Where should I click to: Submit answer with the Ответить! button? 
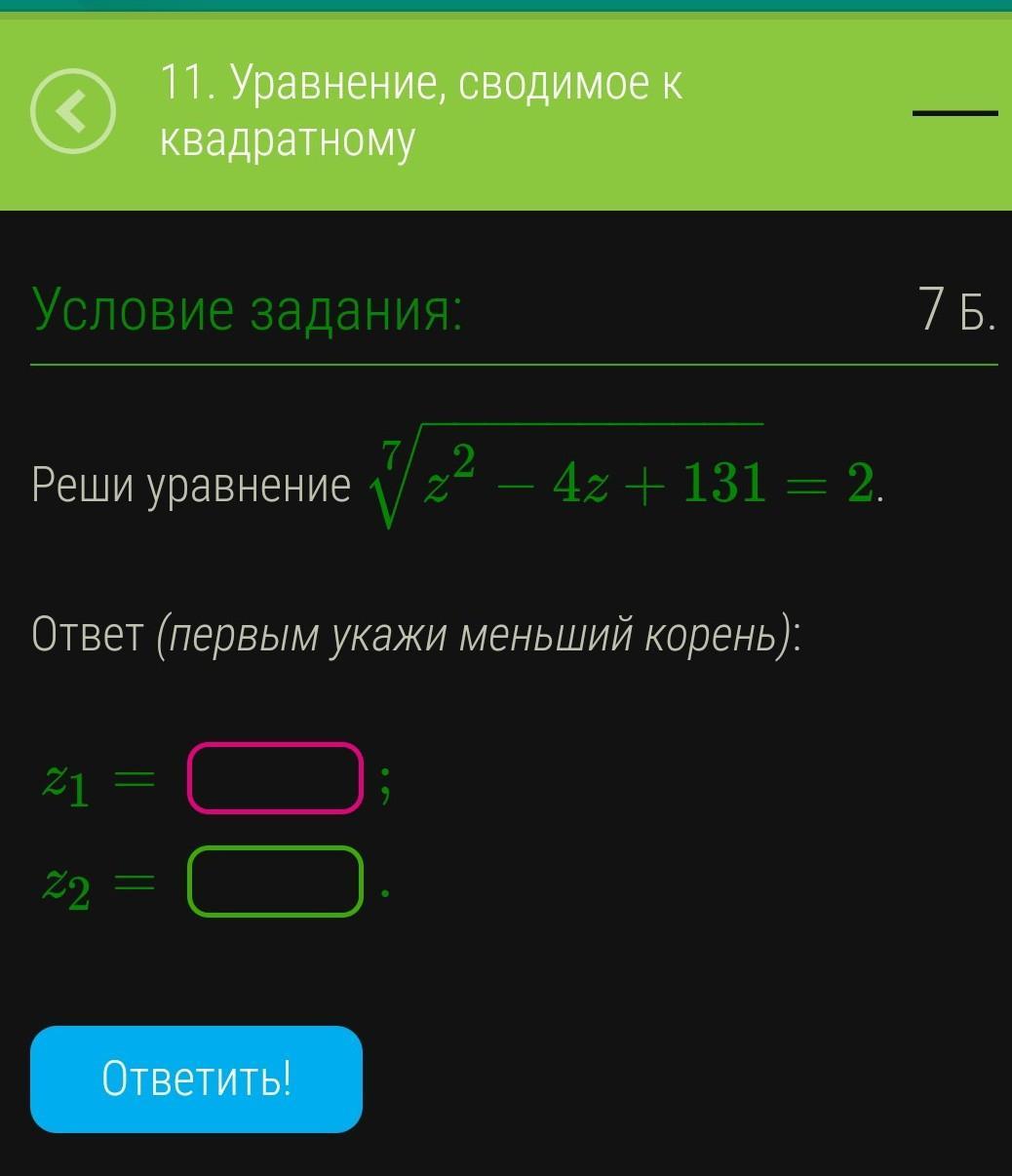click(196, 1078)
